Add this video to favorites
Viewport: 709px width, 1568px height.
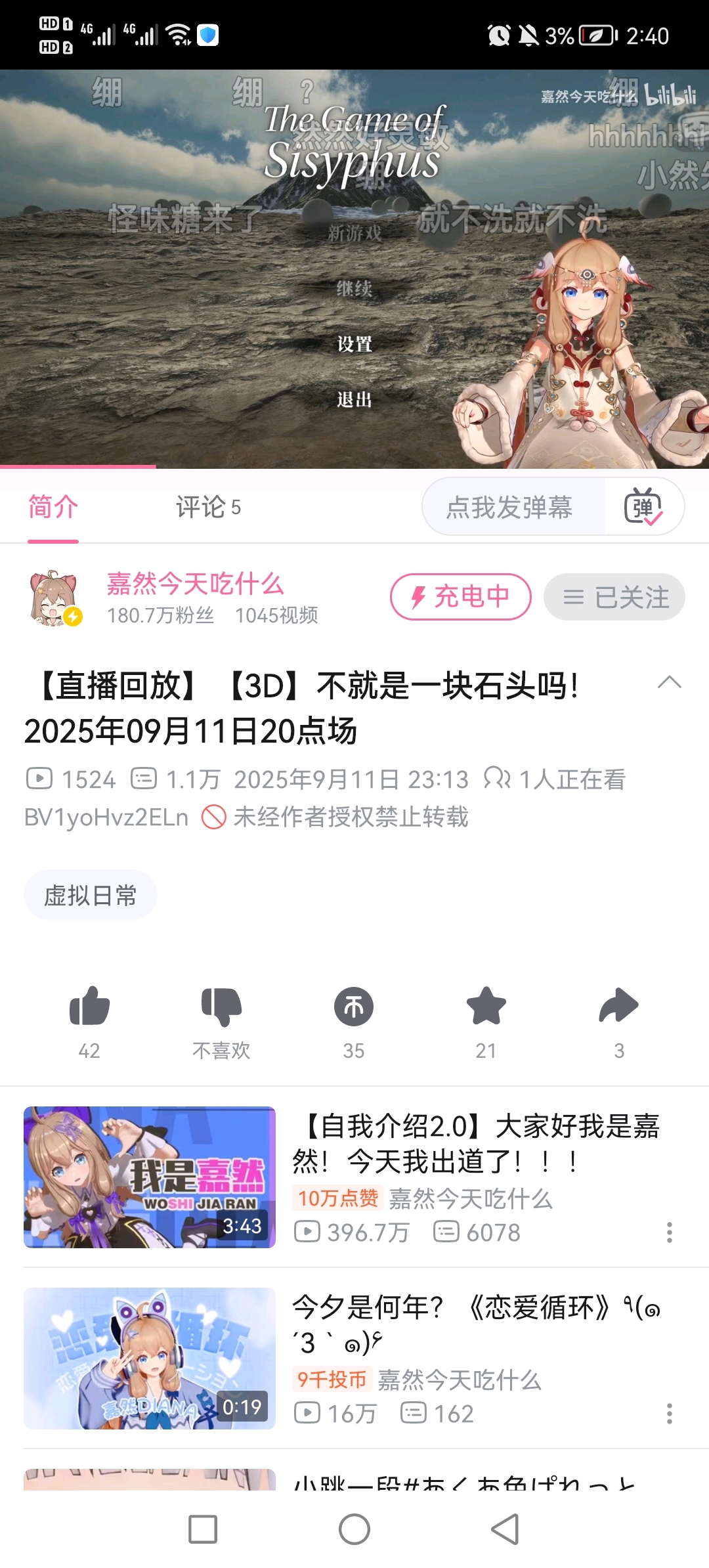[x=486, y=1007]
